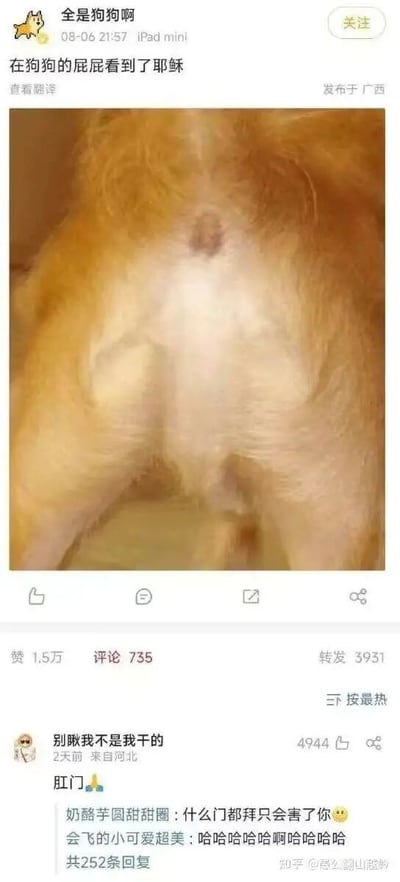Switch to the 评论 735 tab

coord(123,657)
